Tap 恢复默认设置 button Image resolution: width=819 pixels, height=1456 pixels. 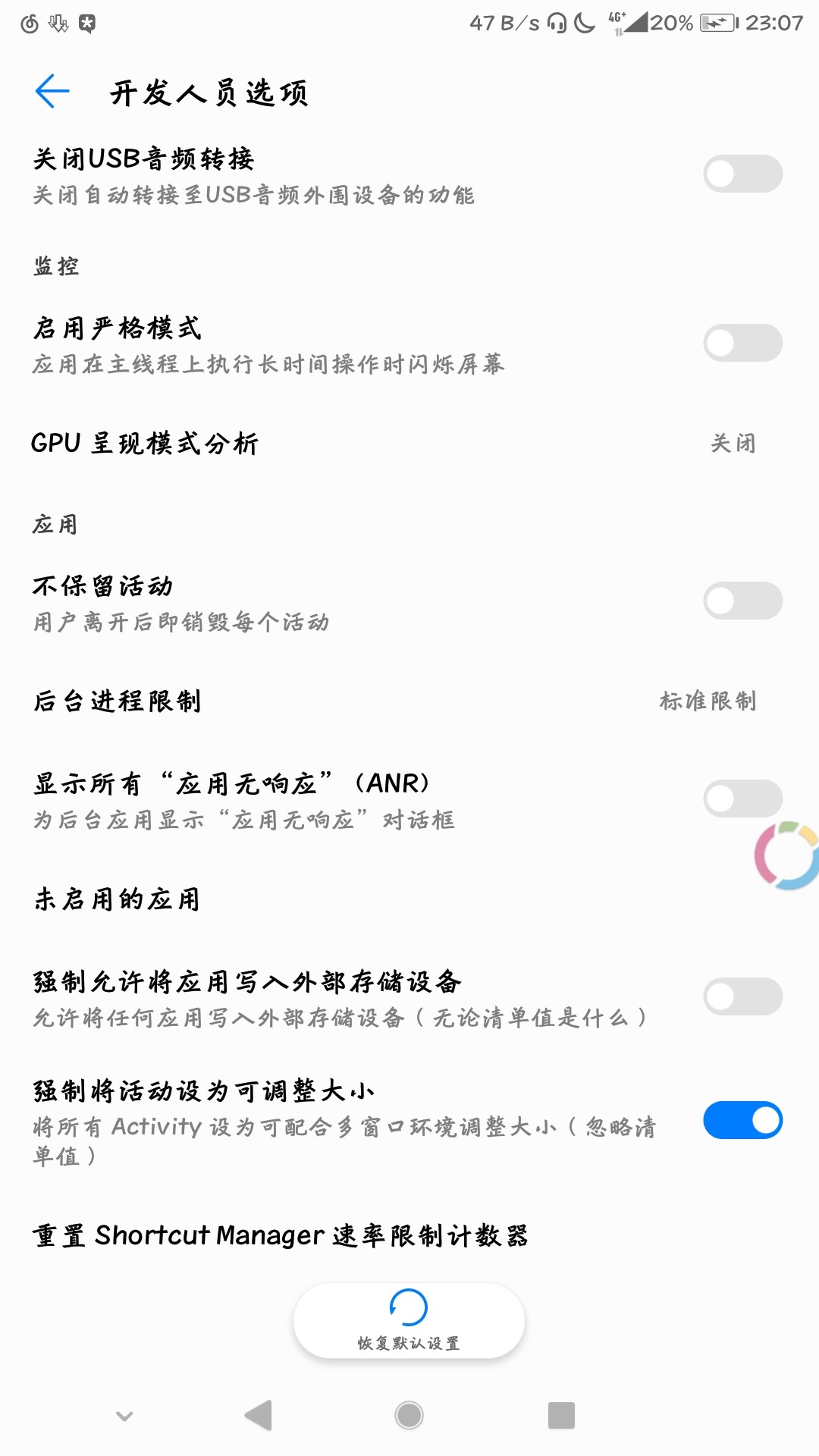point(409,1320)
